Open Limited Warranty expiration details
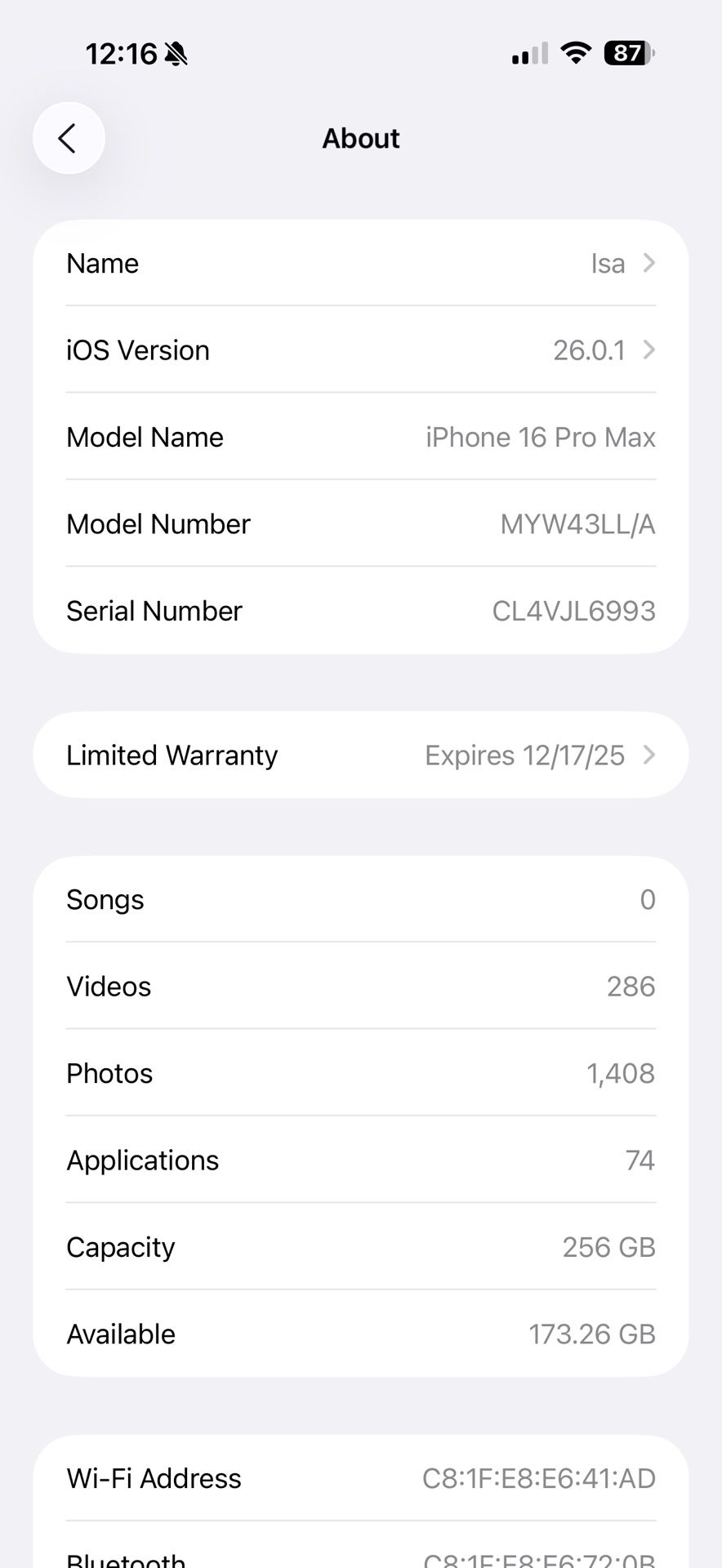This screenshot has height=1568, width=722. (x=361, y=755)
